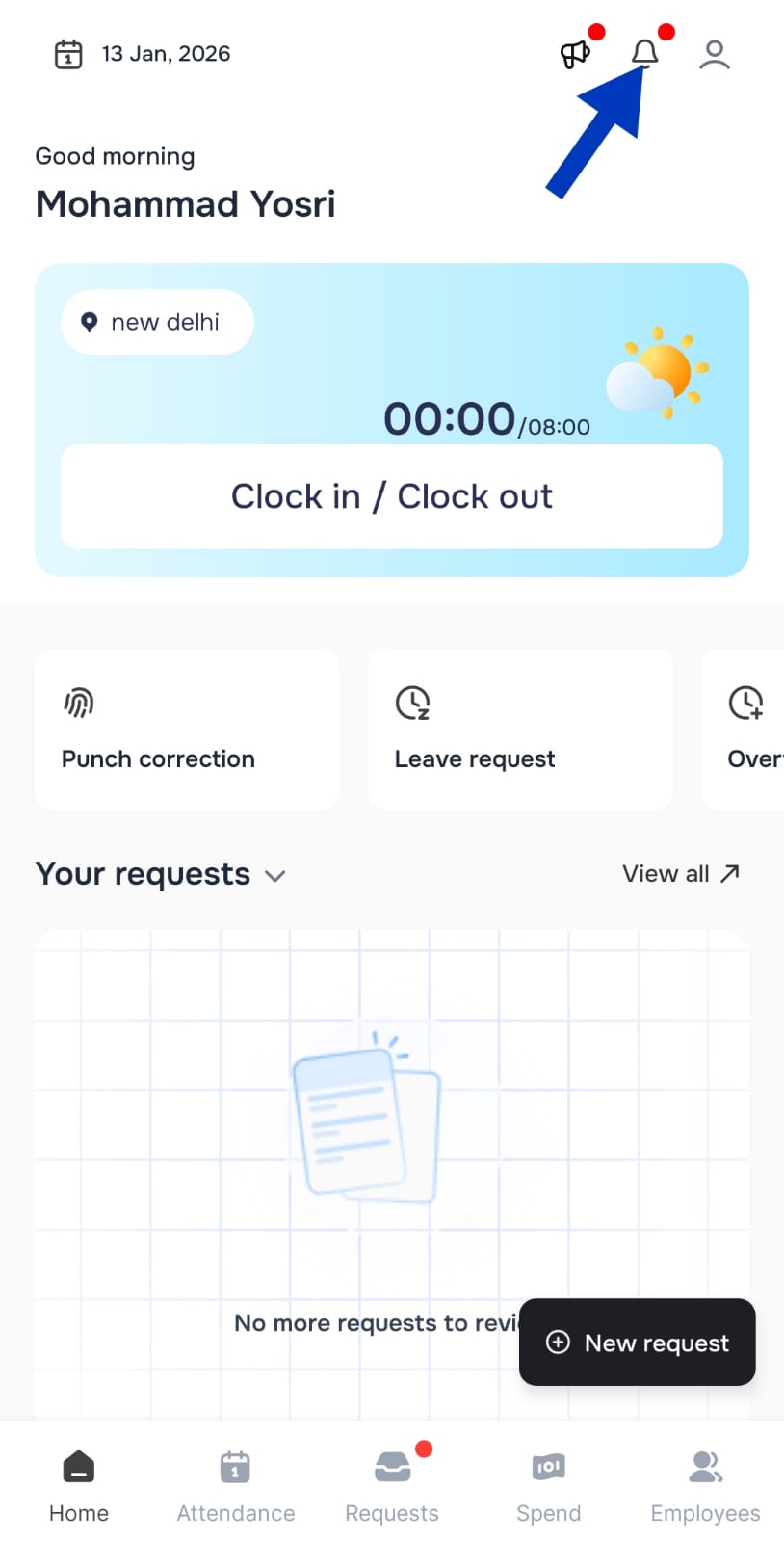Open the notifications bell
The height and width of the screenshot is (1542, 784).
click(x=644, y=53)
